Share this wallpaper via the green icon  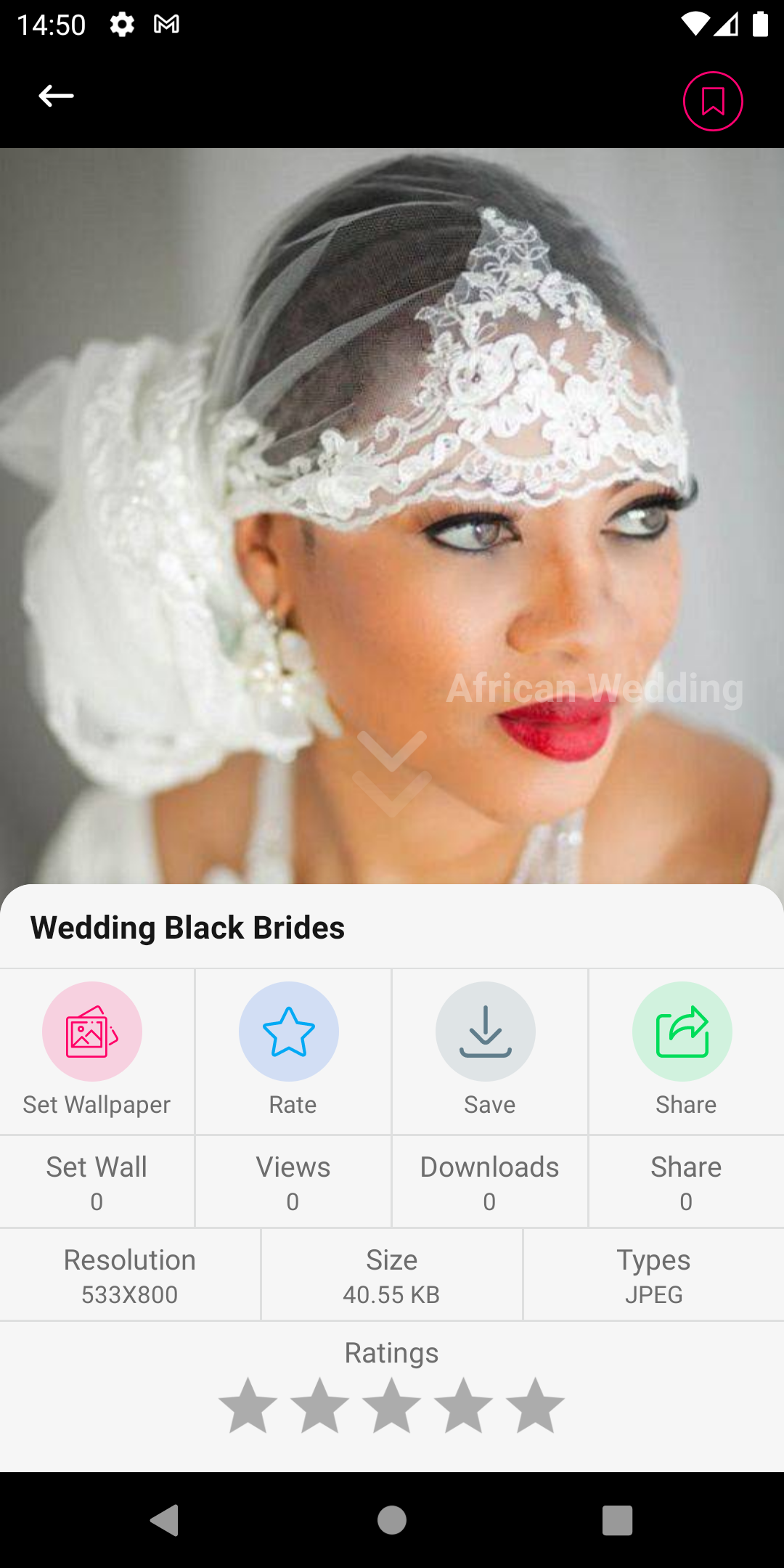[x=682, y=1032]
